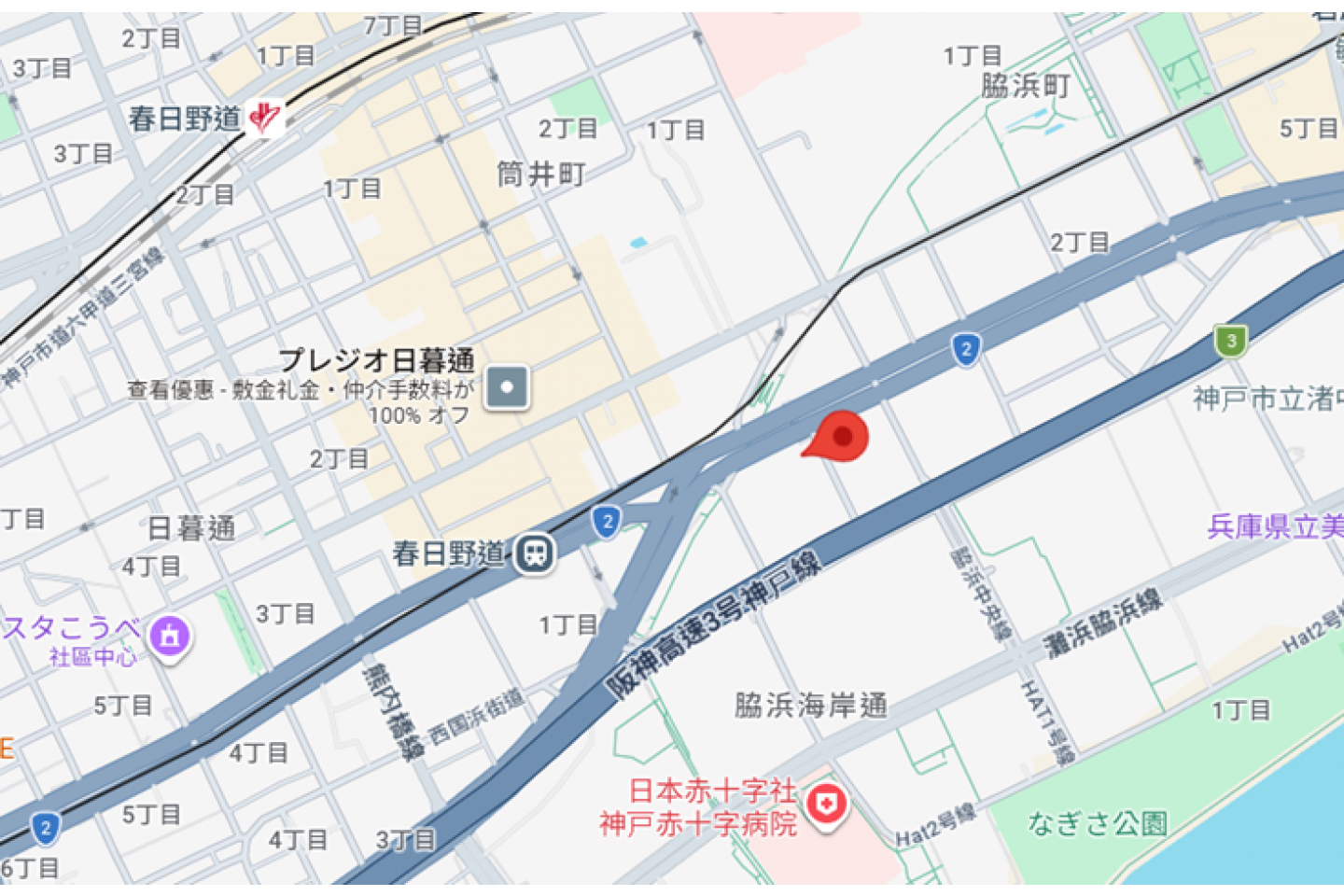The image size is (1344, 896).
Task: Open スタこうべ community center marker
Action: click(x=170, y=637)
